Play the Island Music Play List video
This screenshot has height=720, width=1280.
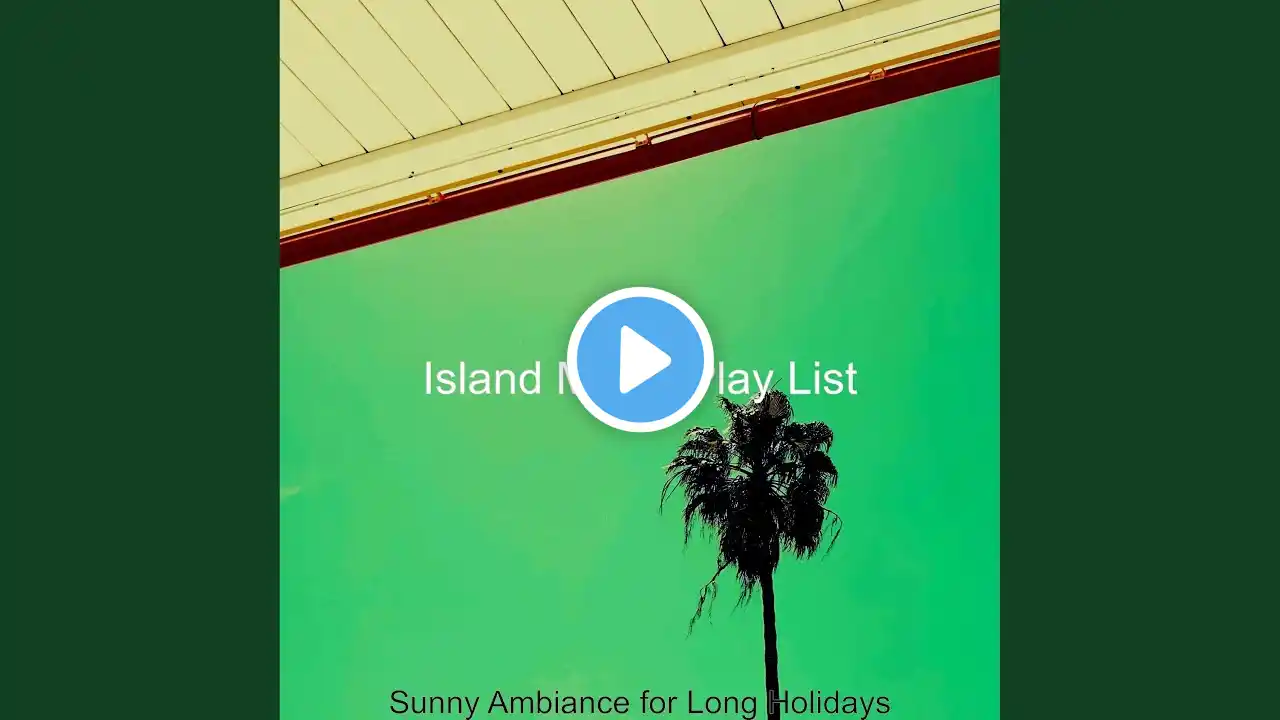pyautogui.click(x=640, y=360)
